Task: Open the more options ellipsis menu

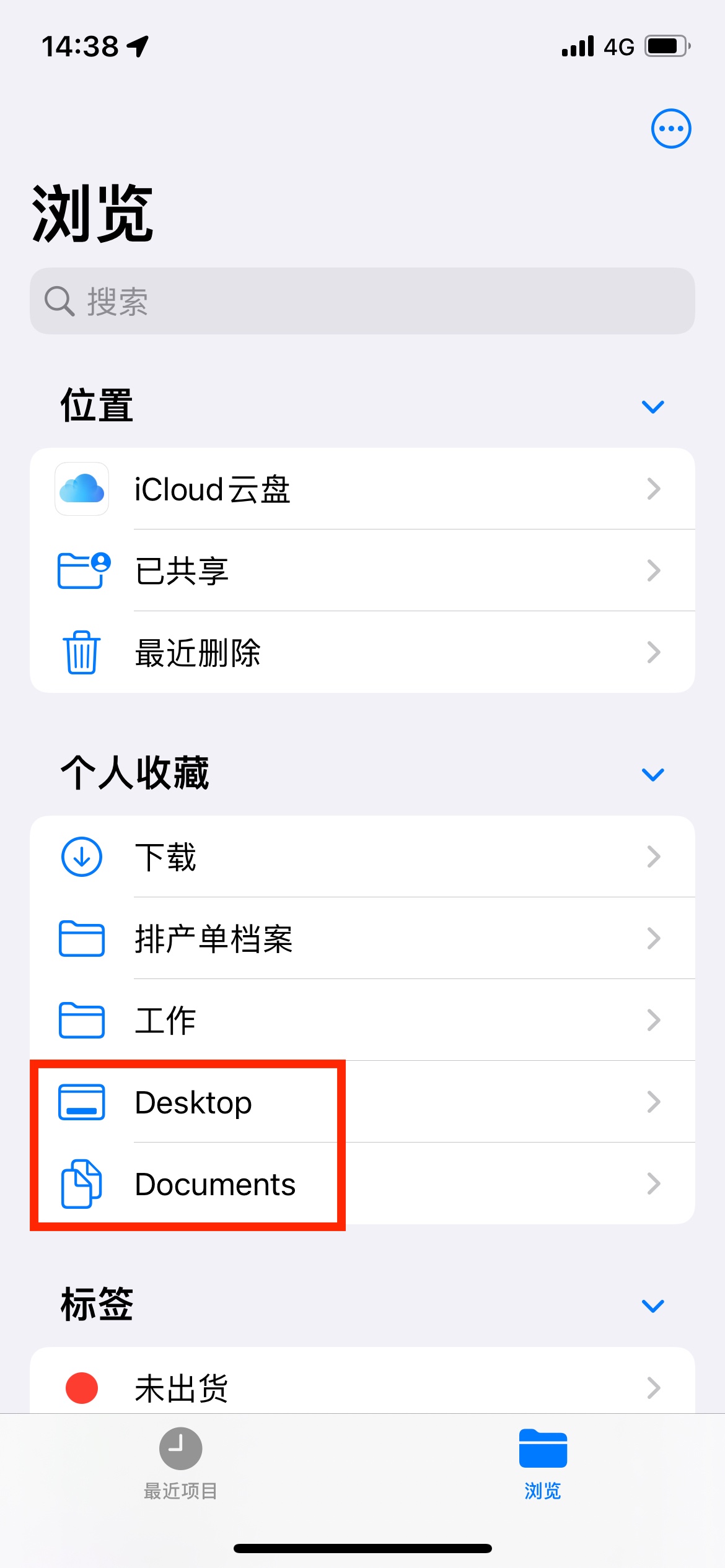Action: pyautogui.click(x=670, y=129)
